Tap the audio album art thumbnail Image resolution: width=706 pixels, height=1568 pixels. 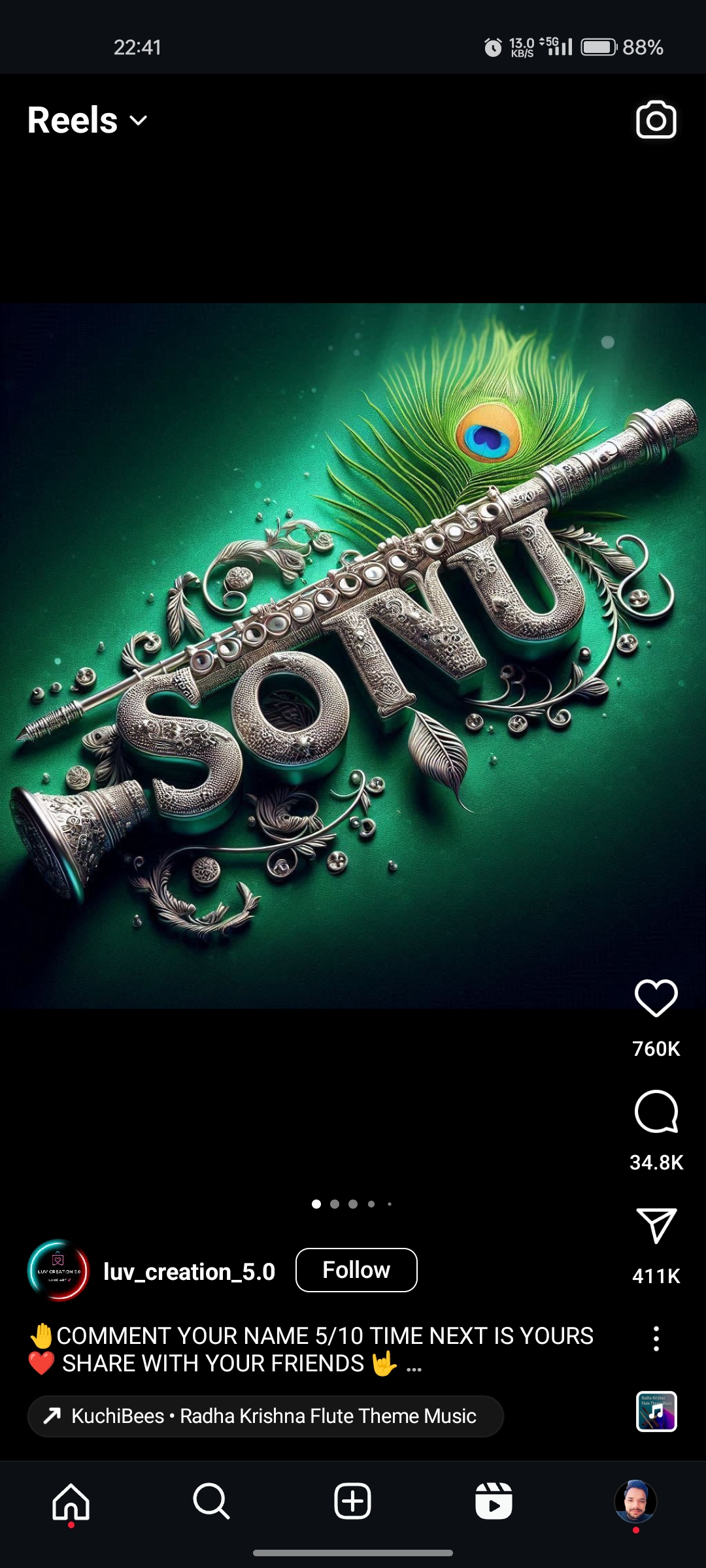click(656, 1412)
